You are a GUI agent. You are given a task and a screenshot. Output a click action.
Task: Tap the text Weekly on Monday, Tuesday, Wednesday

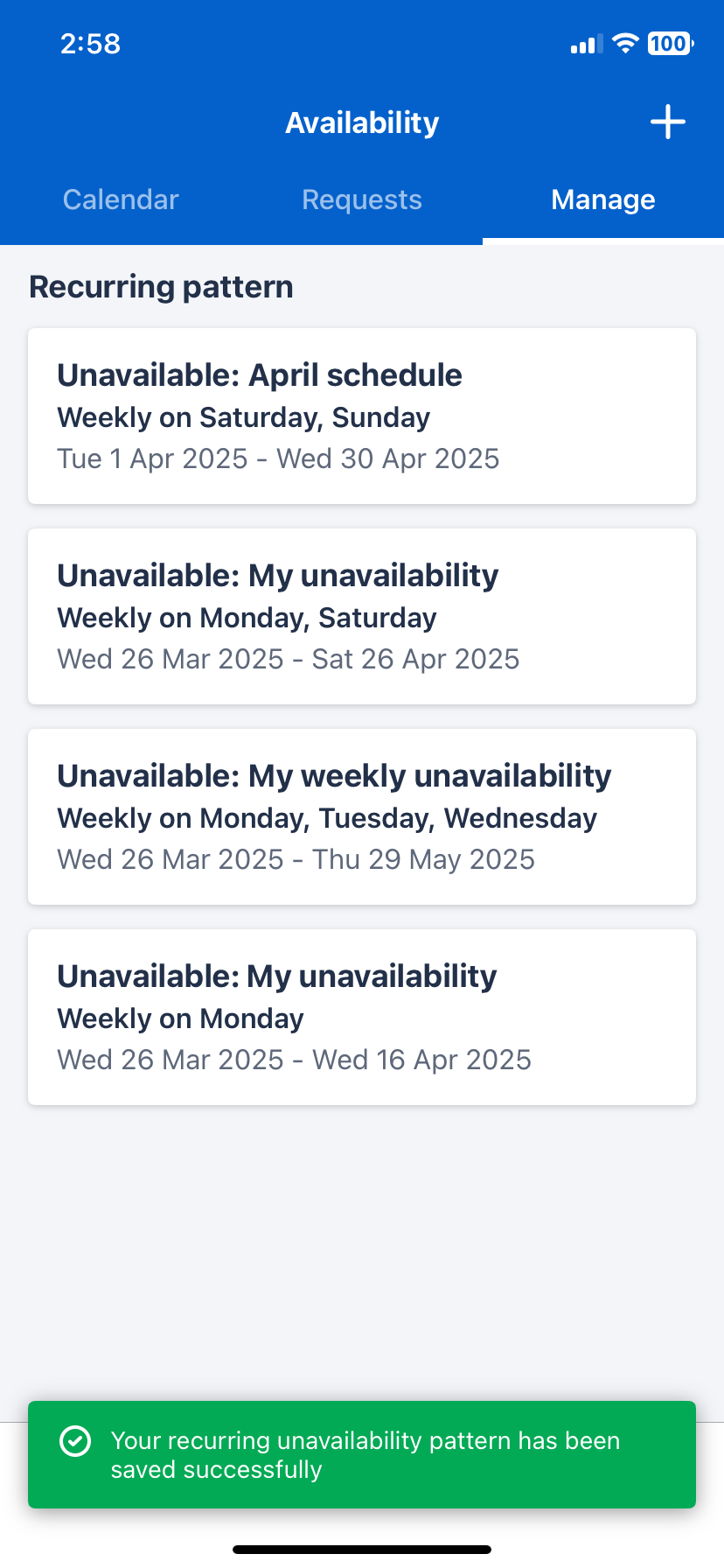point(326,817)
